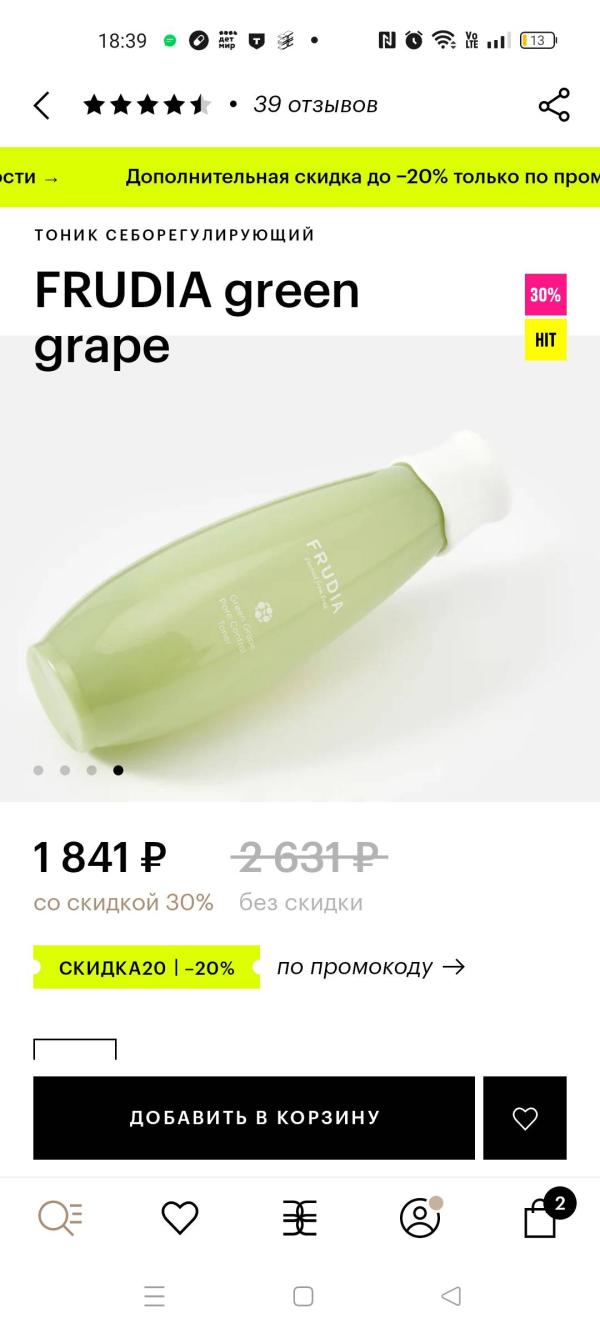The width and height of the screenshot is (600, 1332).
Task: Tap Добавить в корзину button
Action: pos(254,1118)
